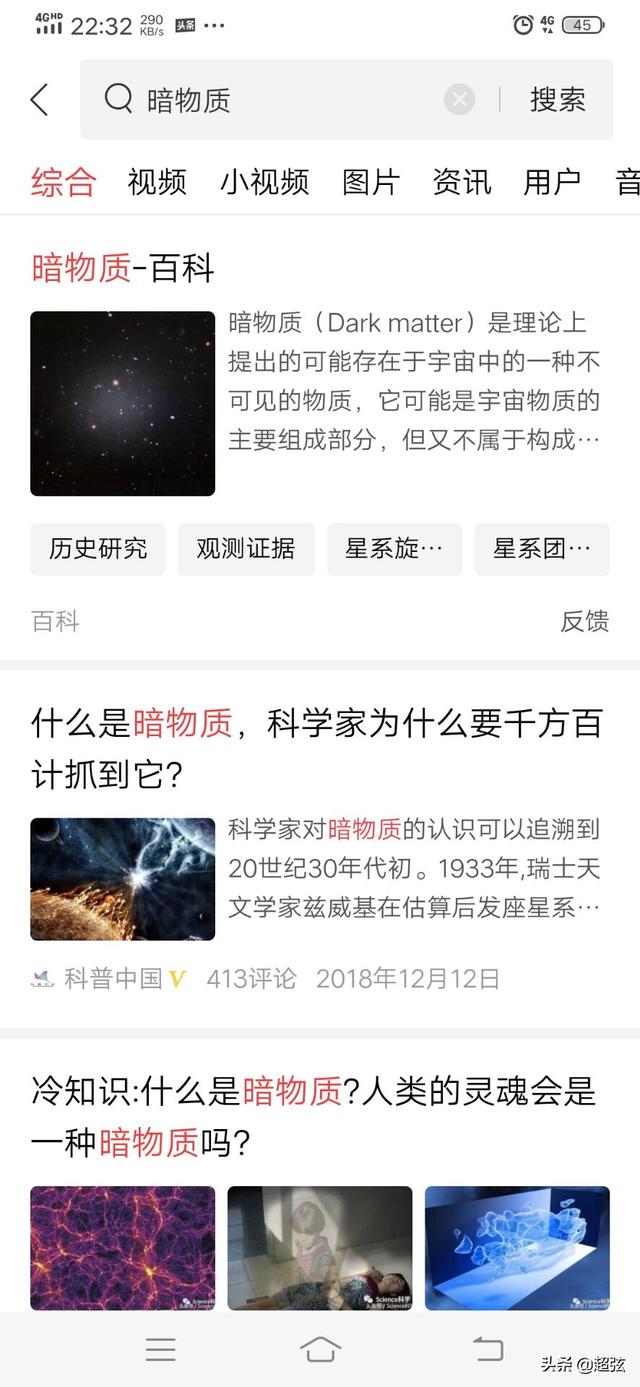Select the 观测证据 chip
The height and width of the screenshot is (1387, 640).
coord(246,549)
